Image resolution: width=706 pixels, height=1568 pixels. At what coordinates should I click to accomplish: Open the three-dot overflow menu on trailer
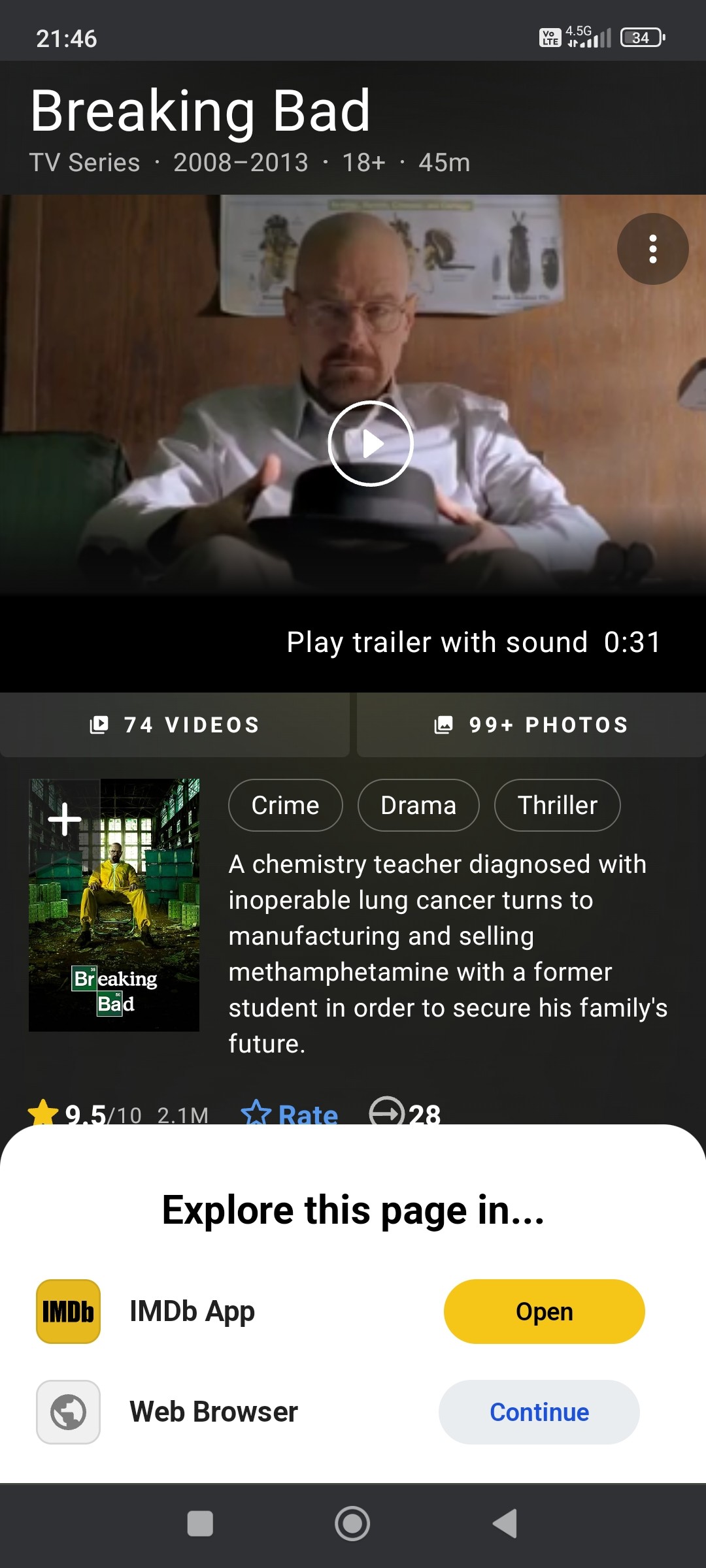[652, 249]
